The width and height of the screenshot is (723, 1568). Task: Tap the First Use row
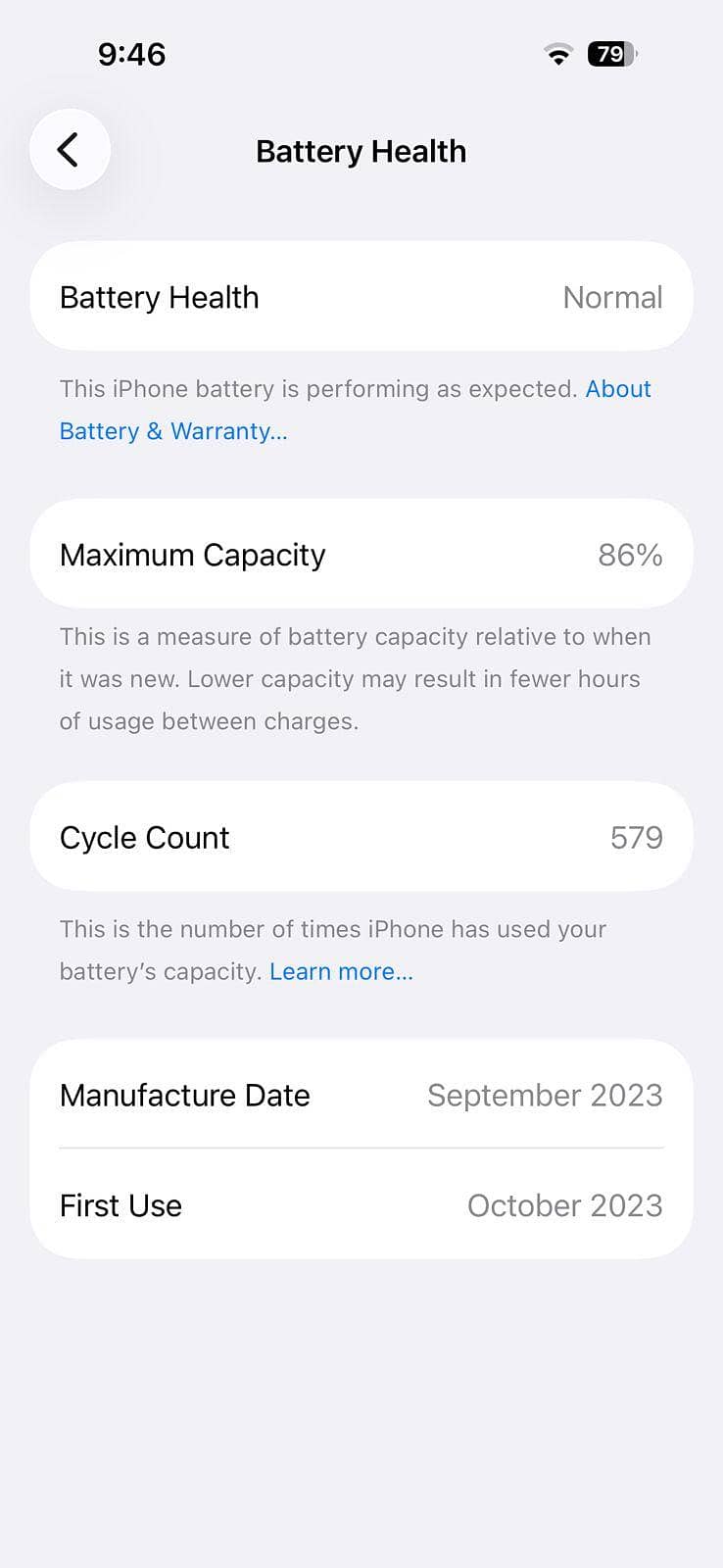pyautogui.click(x=361, y=1205)
